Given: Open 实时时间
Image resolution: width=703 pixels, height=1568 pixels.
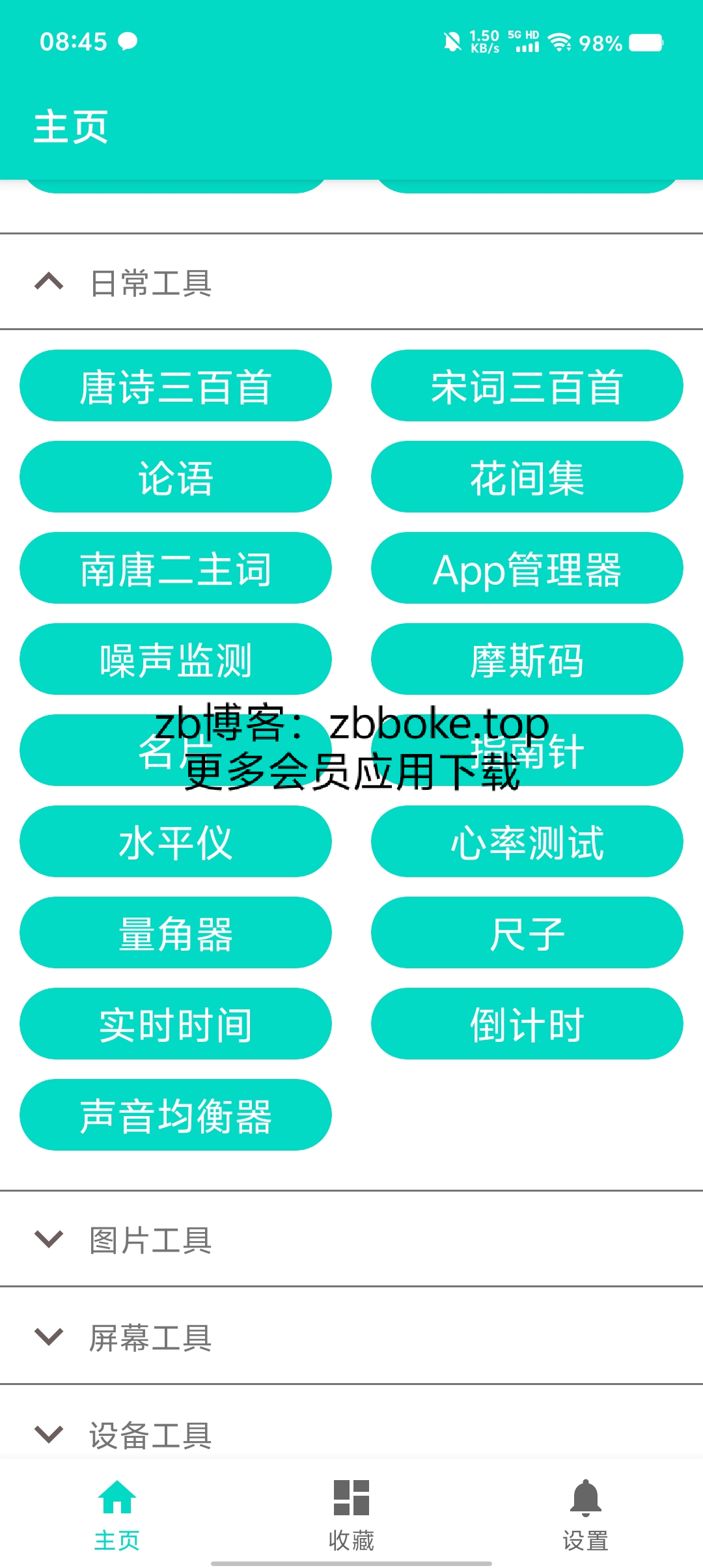Looking at the screenshot, I should tap(176, 1024).
